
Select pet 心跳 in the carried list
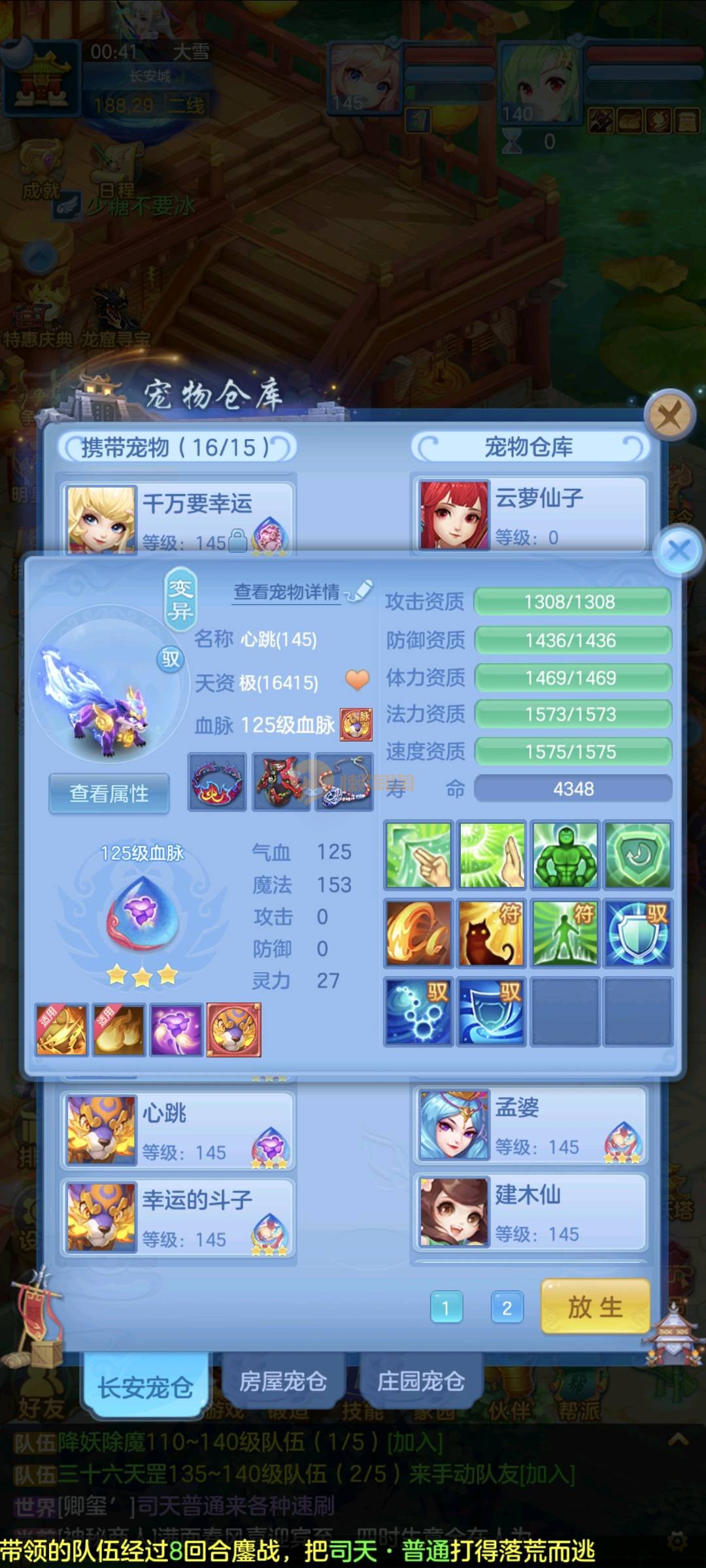pyautogui.click(x=178, y=1131)
